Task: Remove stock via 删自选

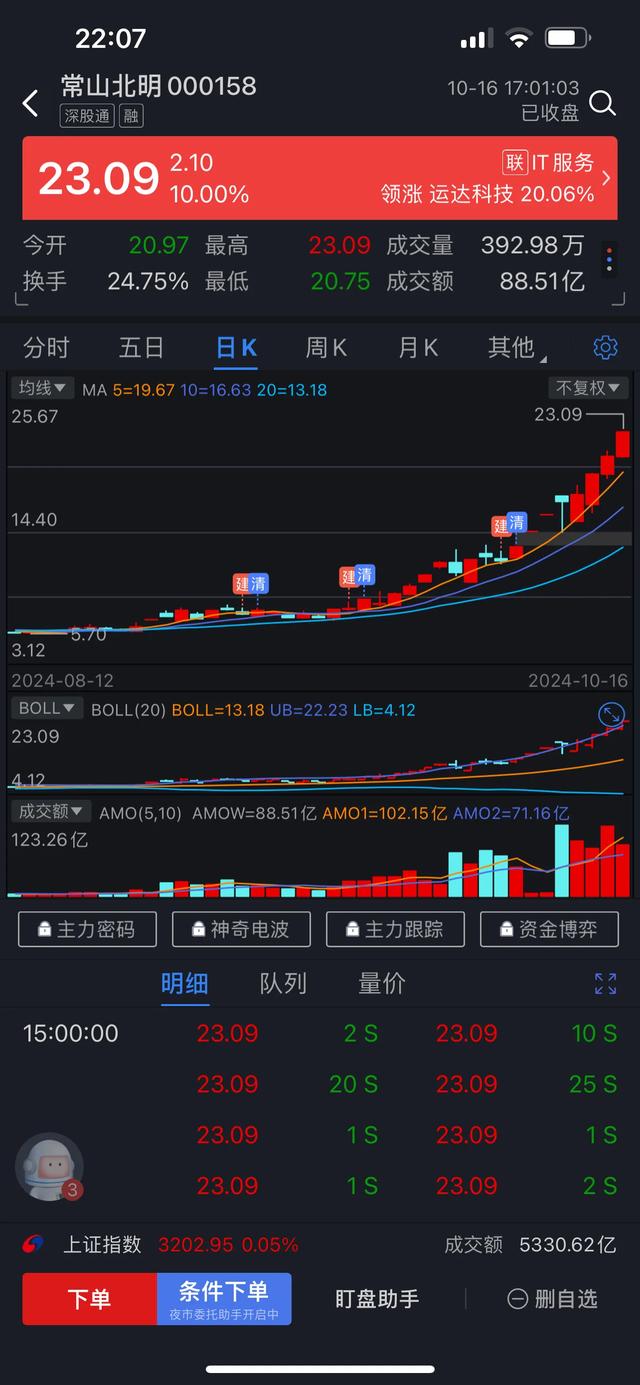Action: point(552,1299)
